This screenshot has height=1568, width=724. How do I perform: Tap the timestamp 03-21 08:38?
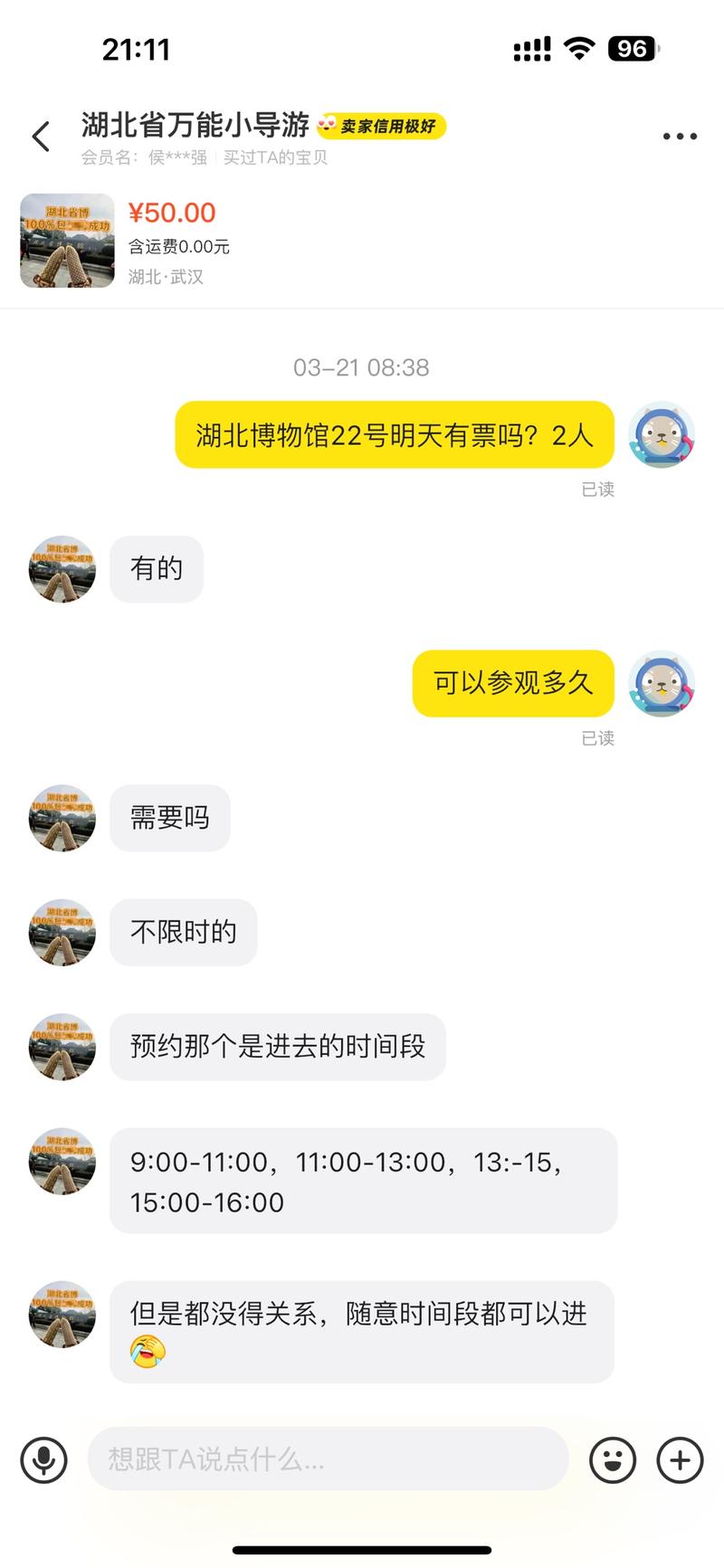click(362, 367)
